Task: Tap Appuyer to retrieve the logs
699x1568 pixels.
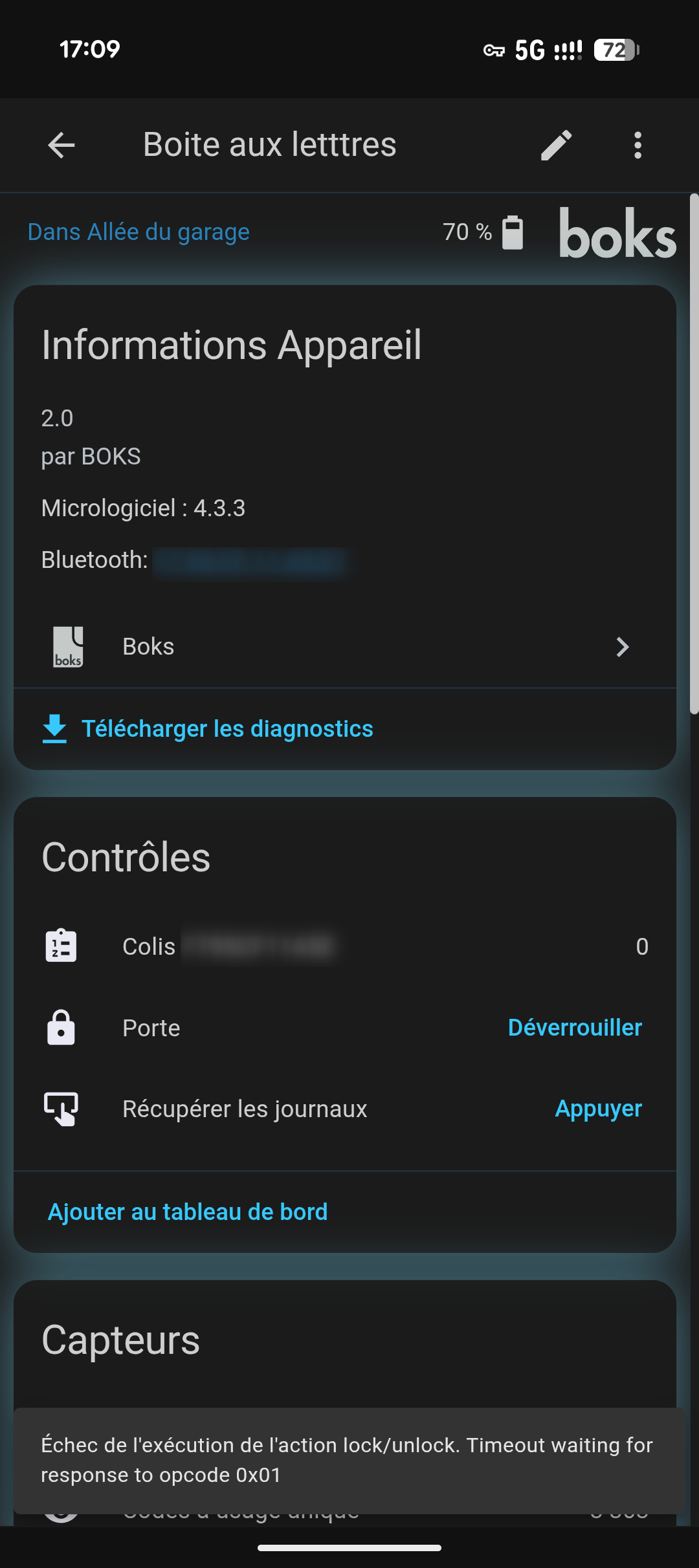Action: pos(598,1109)
